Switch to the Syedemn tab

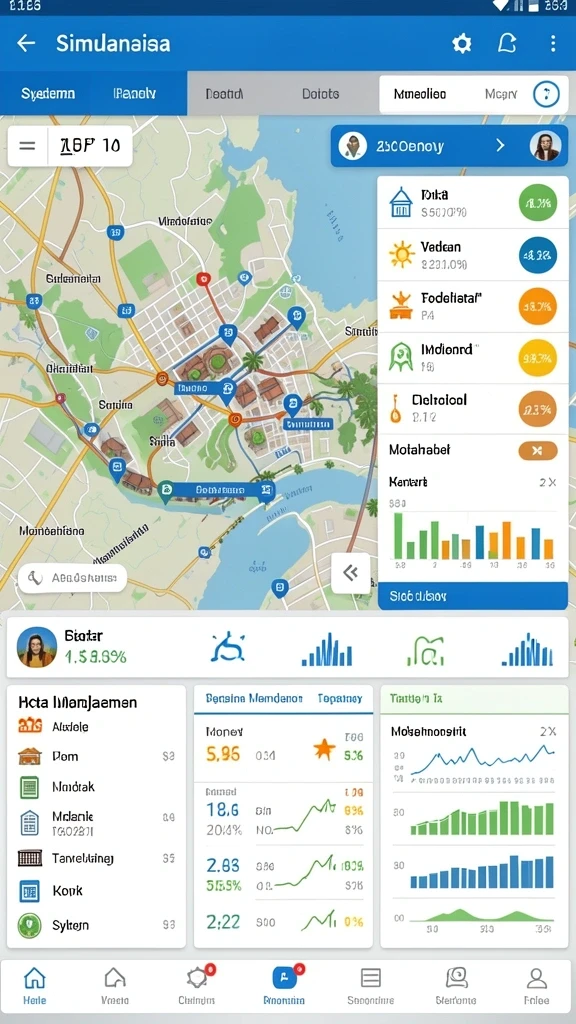48,93
